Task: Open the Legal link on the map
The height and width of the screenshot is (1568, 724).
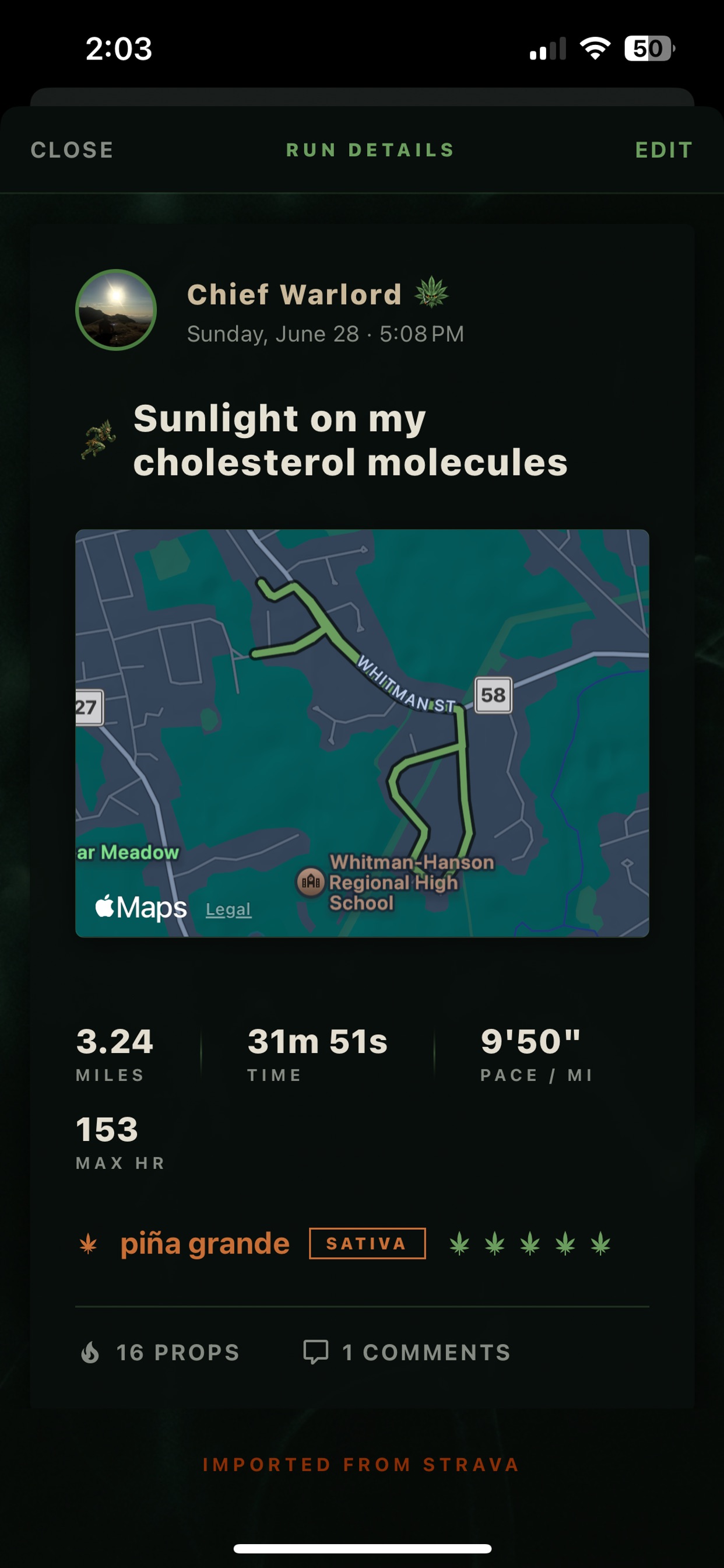Action: (x=228, y=909)
